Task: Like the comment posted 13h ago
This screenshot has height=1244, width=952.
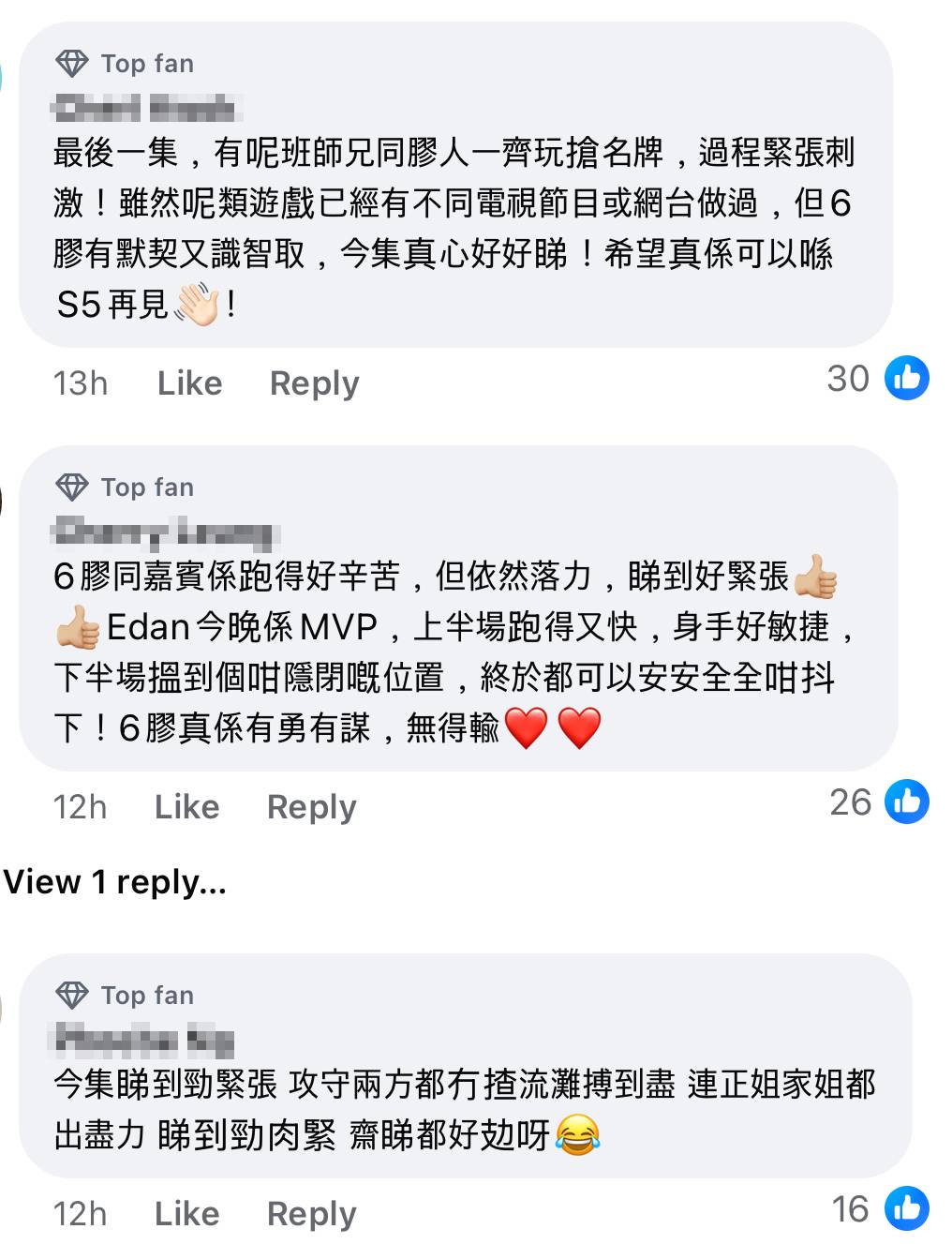Action: click(x=189, y=382)
